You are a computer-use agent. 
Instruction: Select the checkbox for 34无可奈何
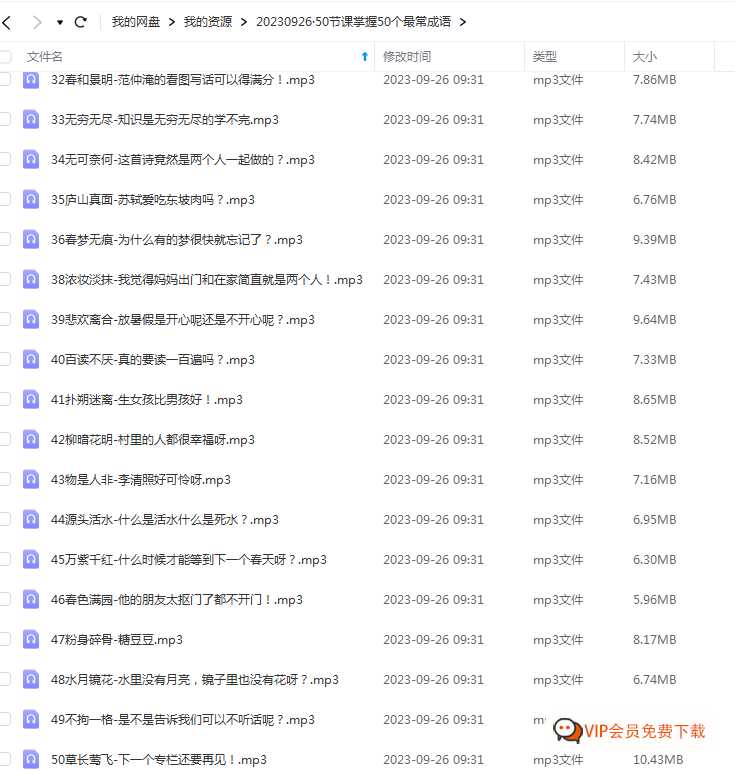5,159
